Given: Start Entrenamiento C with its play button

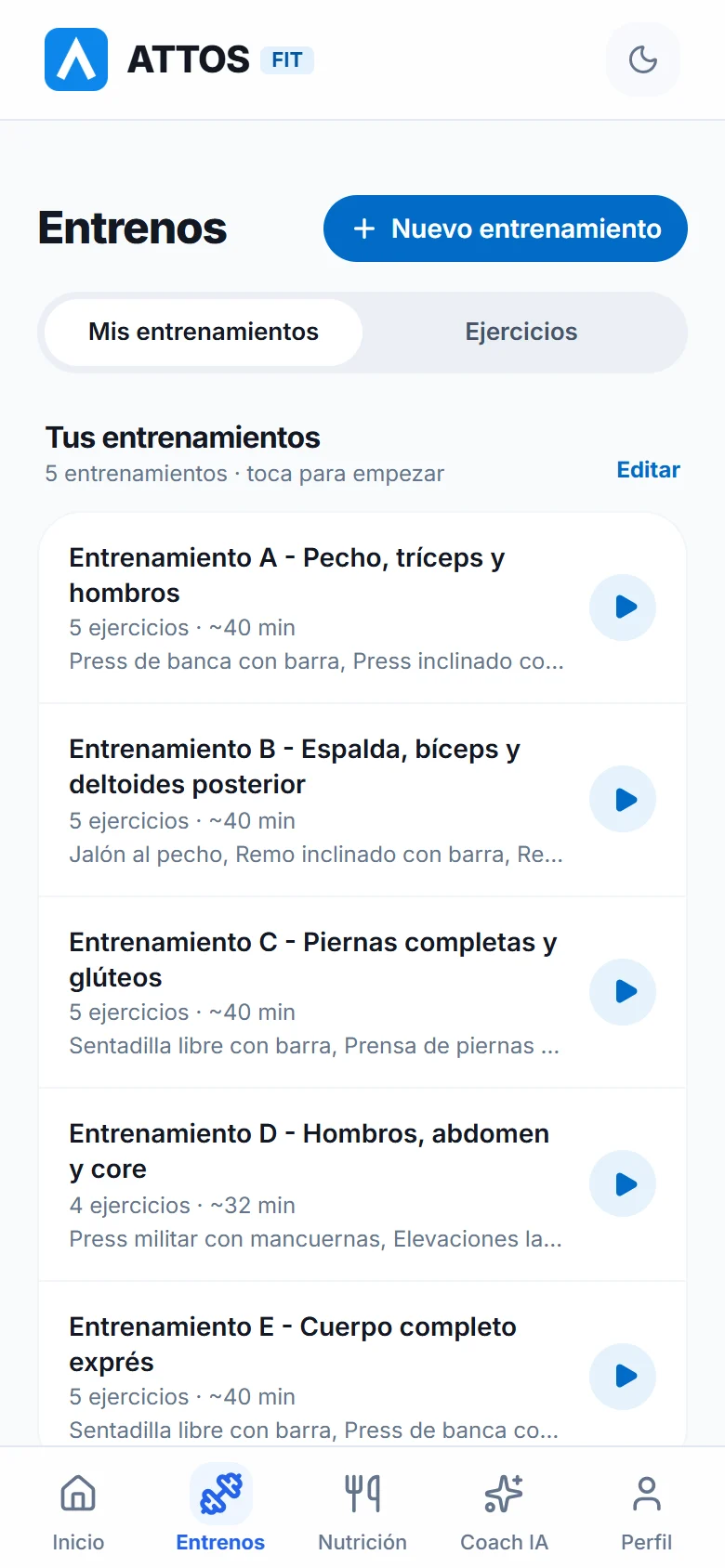Looking at the screenshot, I should click(623, 992).
